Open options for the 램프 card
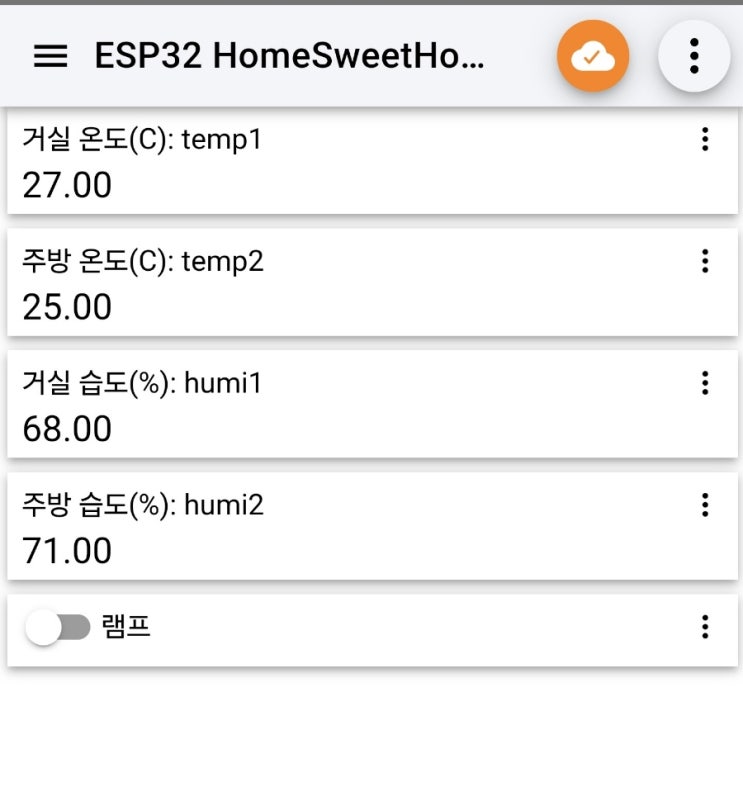This screenshot has width=743, height=806. (x=705, y=627)
